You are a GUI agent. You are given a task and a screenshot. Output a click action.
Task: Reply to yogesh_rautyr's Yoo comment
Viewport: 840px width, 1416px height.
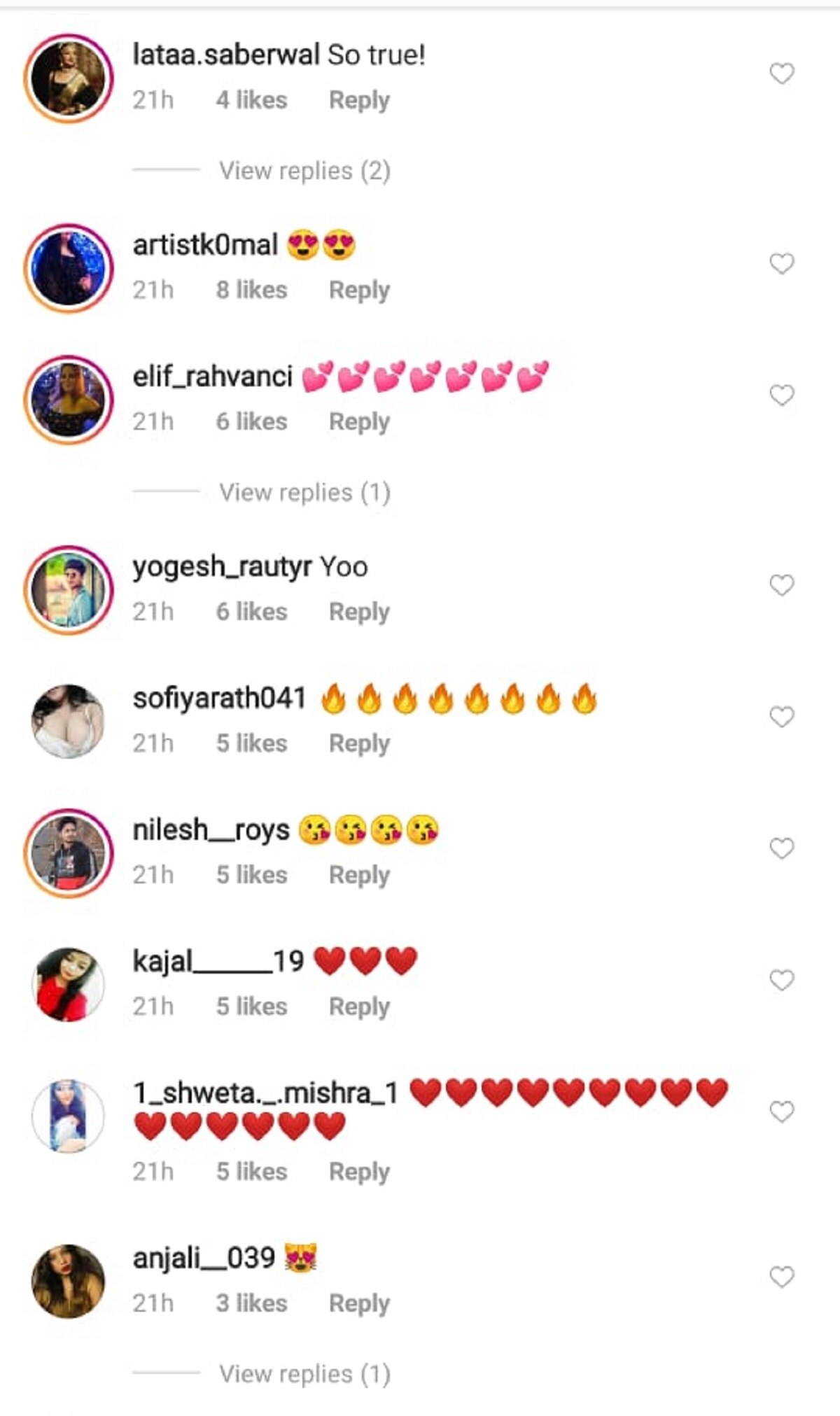pos(359,612)
